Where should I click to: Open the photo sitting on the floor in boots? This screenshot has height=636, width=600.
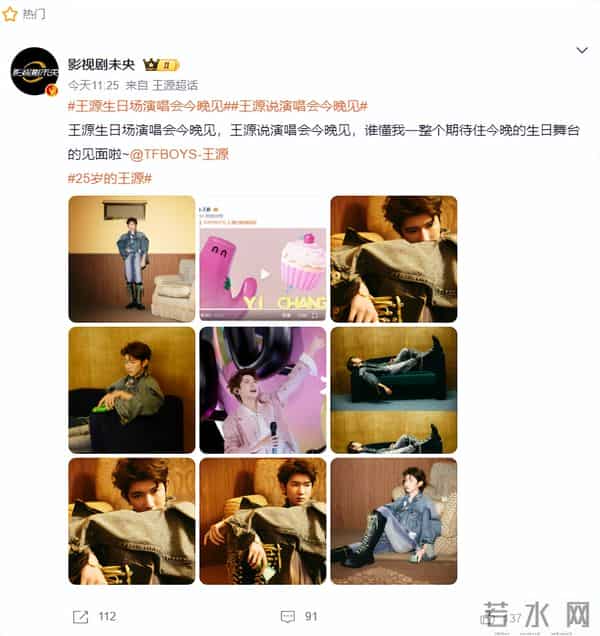pos(394,521)
